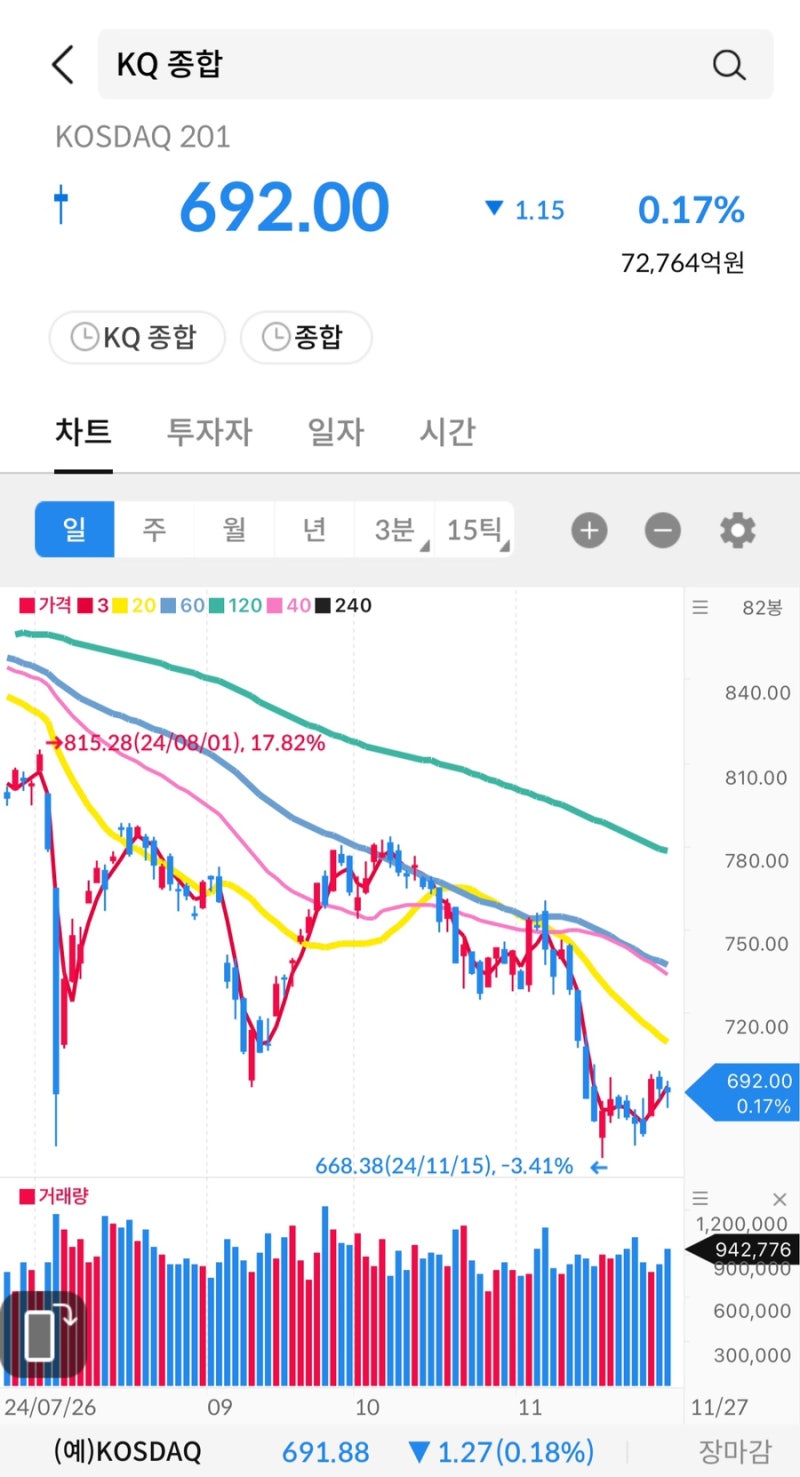Tap the yellow 20-day MA color swatch
Screen dimensions: 800x1477
[120, 605]
